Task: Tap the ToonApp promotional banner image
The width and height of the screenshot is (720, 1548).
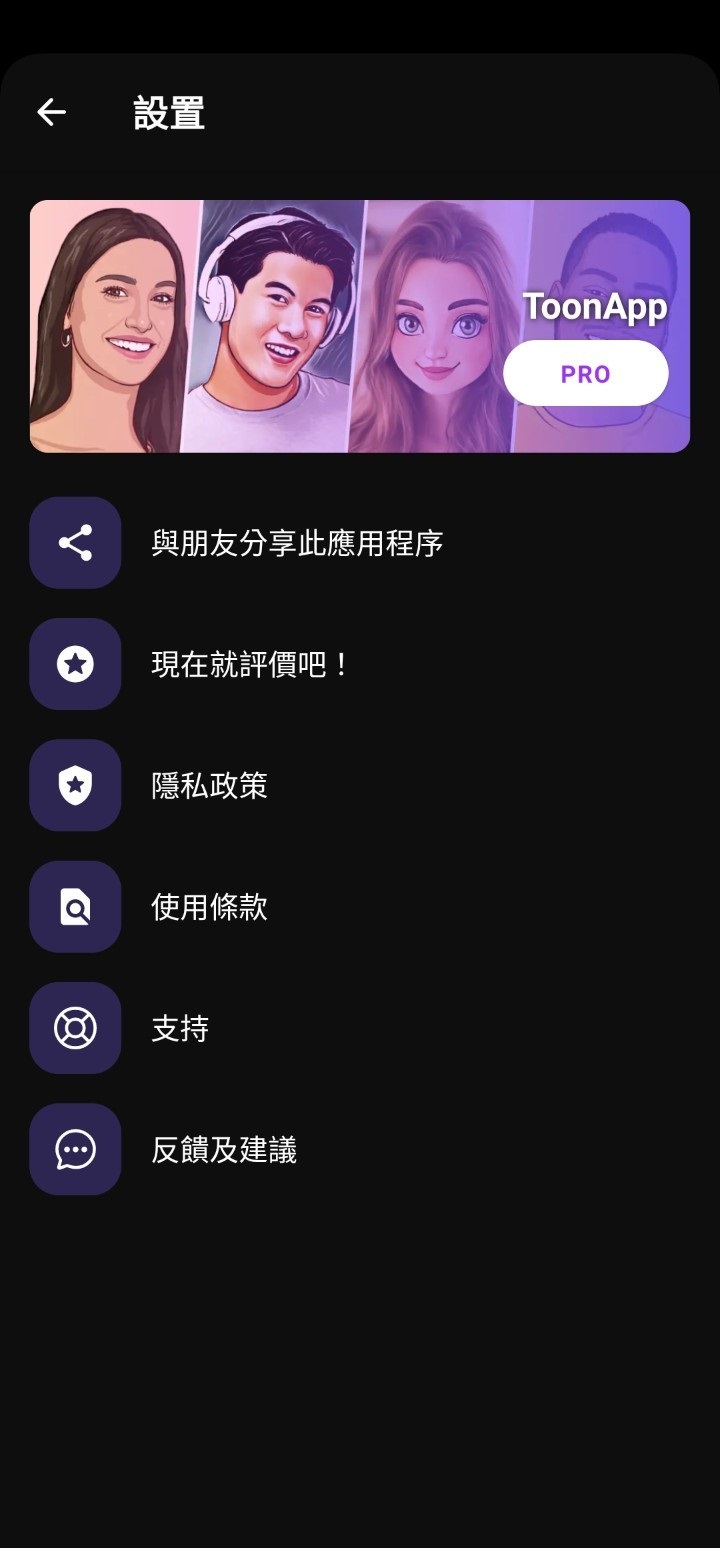Action: pos(360,325)
